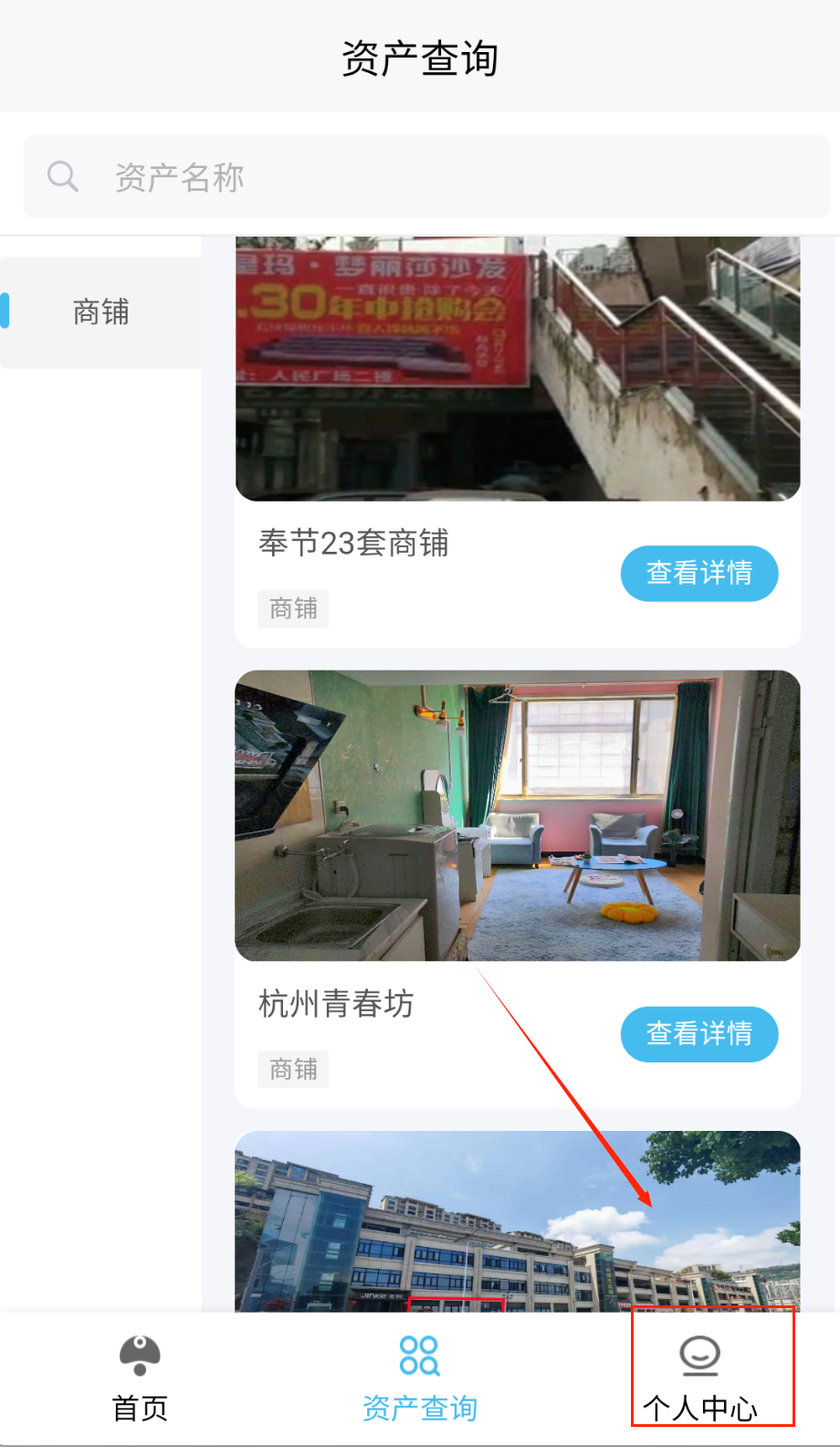View details for 杭州青春坊
Screen dimensions: 840x1447
698,1034
